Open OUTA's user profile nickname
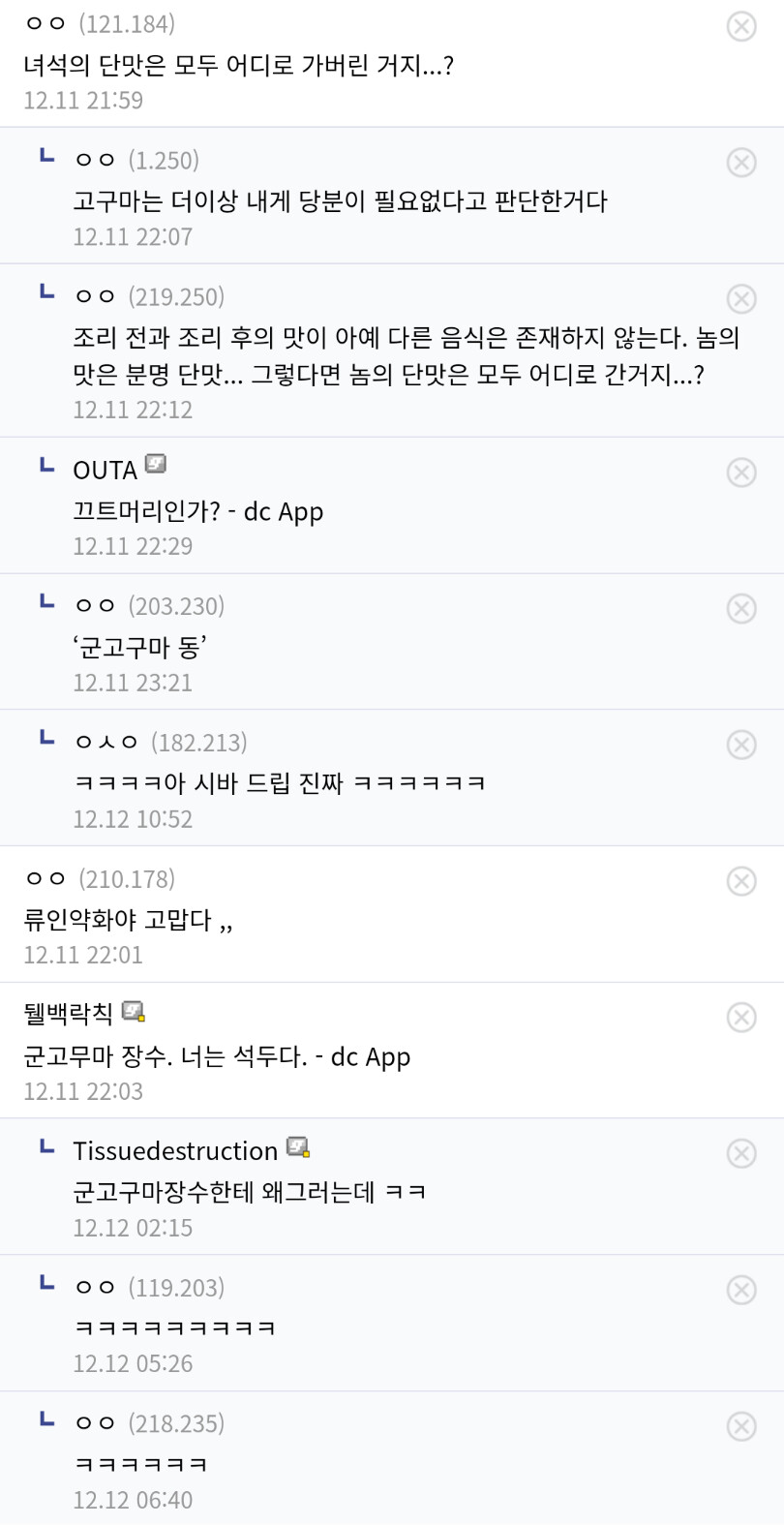This screenshot has width=784, height=1525. [106, 471]
